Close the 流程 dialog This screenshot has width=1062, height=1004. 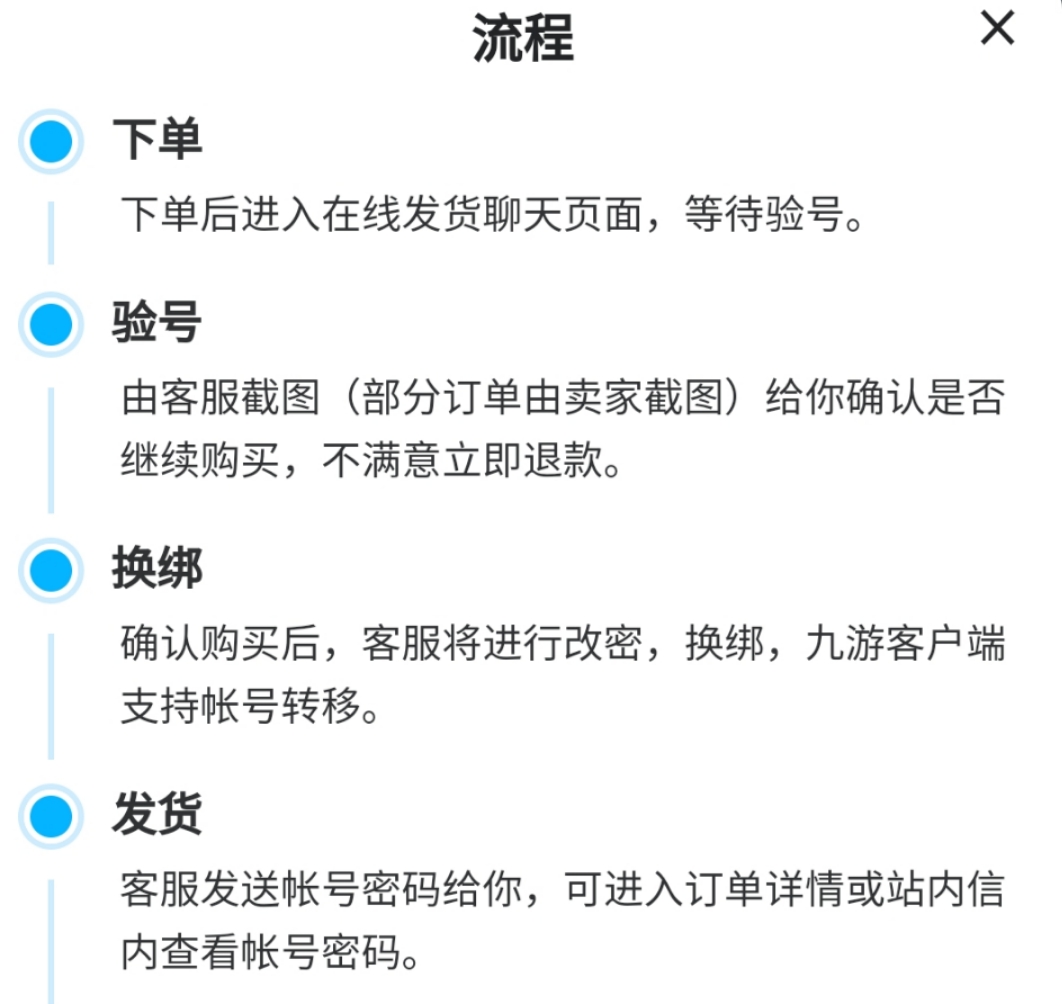pos(997,30)
